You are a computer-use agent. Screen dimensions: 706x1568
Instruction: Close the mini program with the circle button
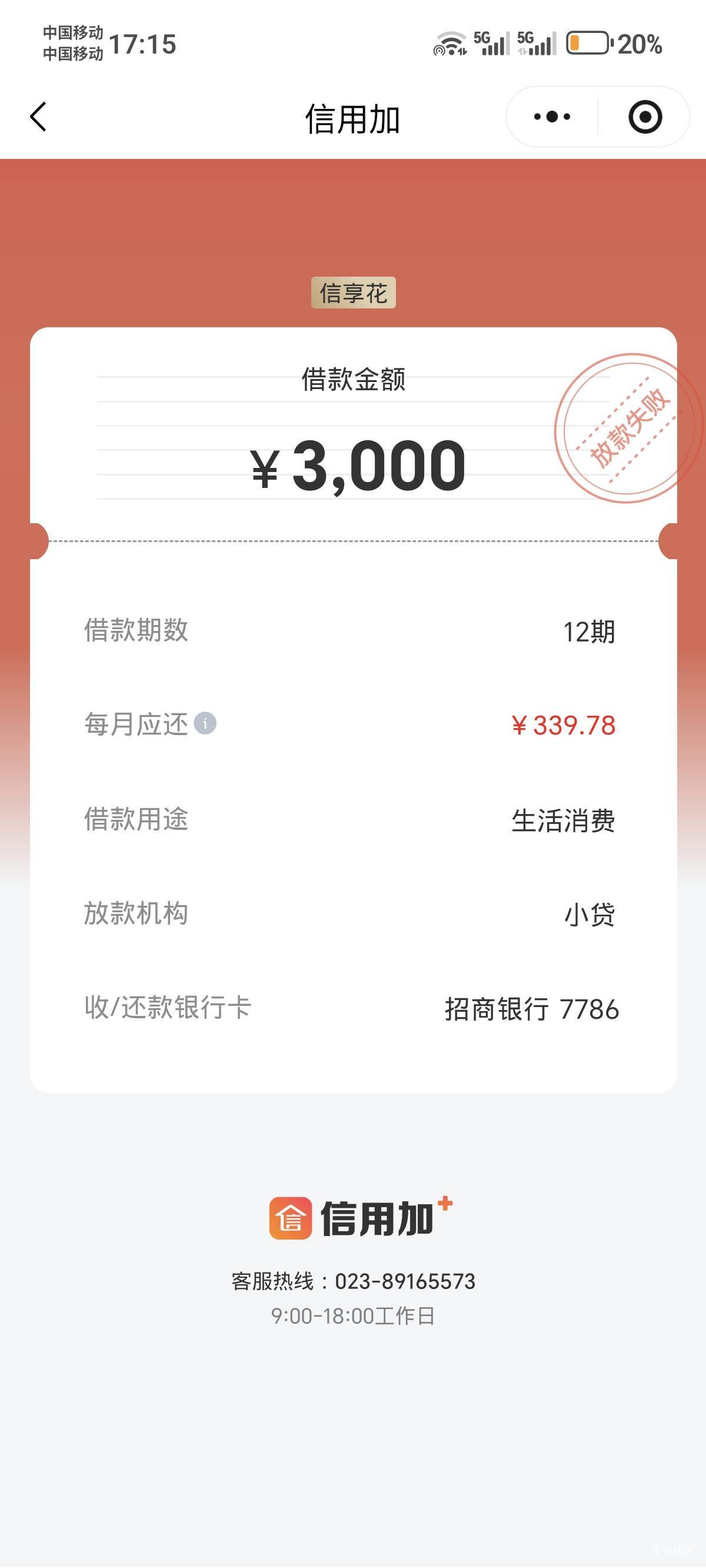tap(645, 117)
